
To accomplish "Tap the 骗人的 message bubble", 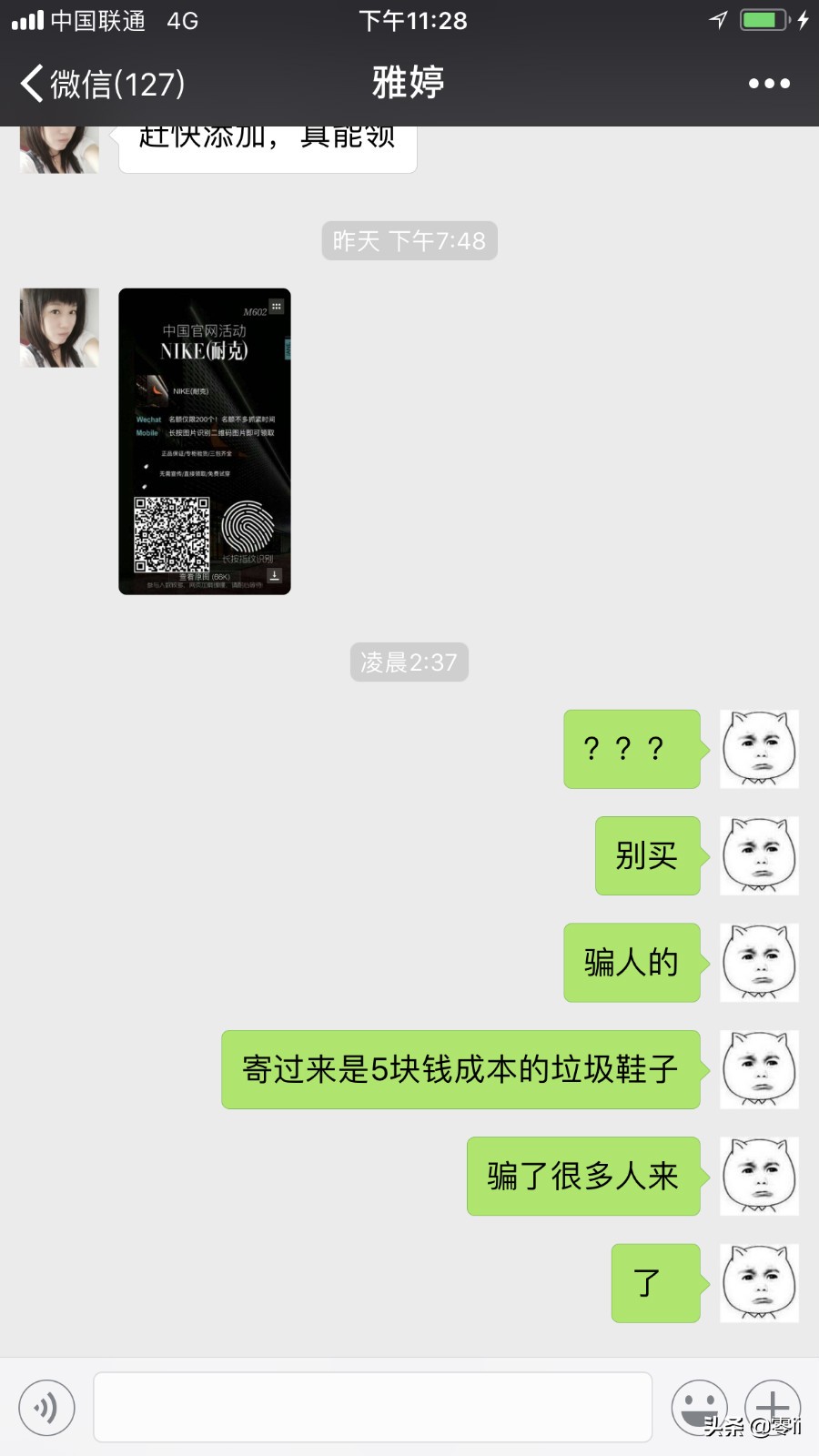I will click(631, 962).
